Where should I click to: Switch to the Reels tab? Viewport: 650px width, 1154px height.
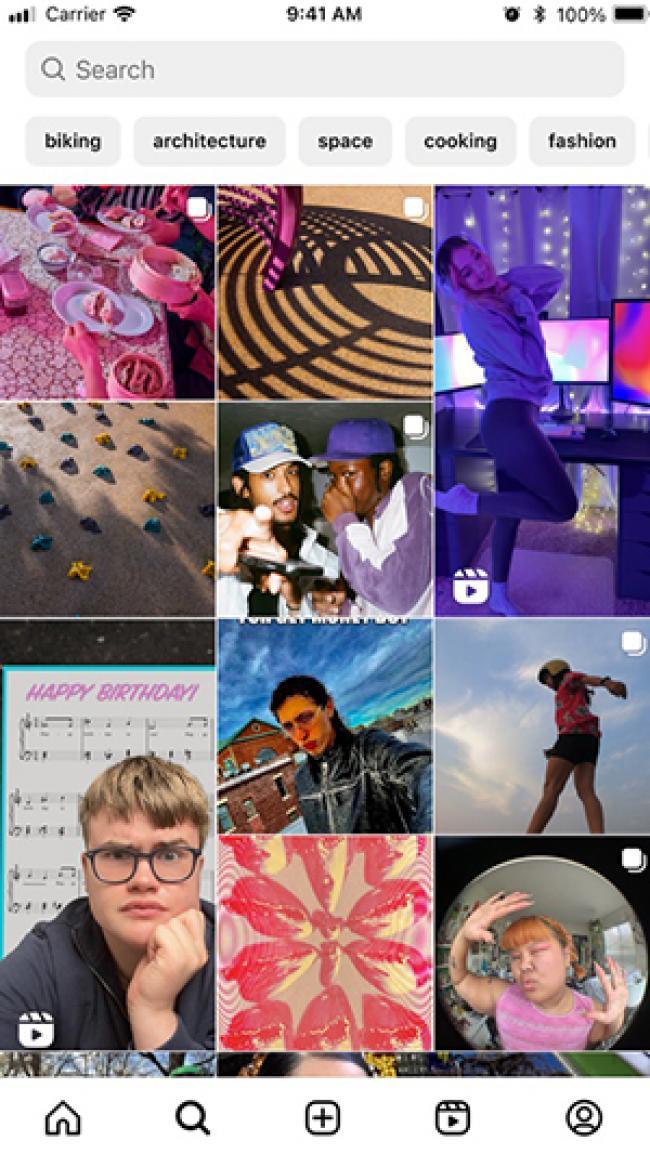click(452, 1117)
